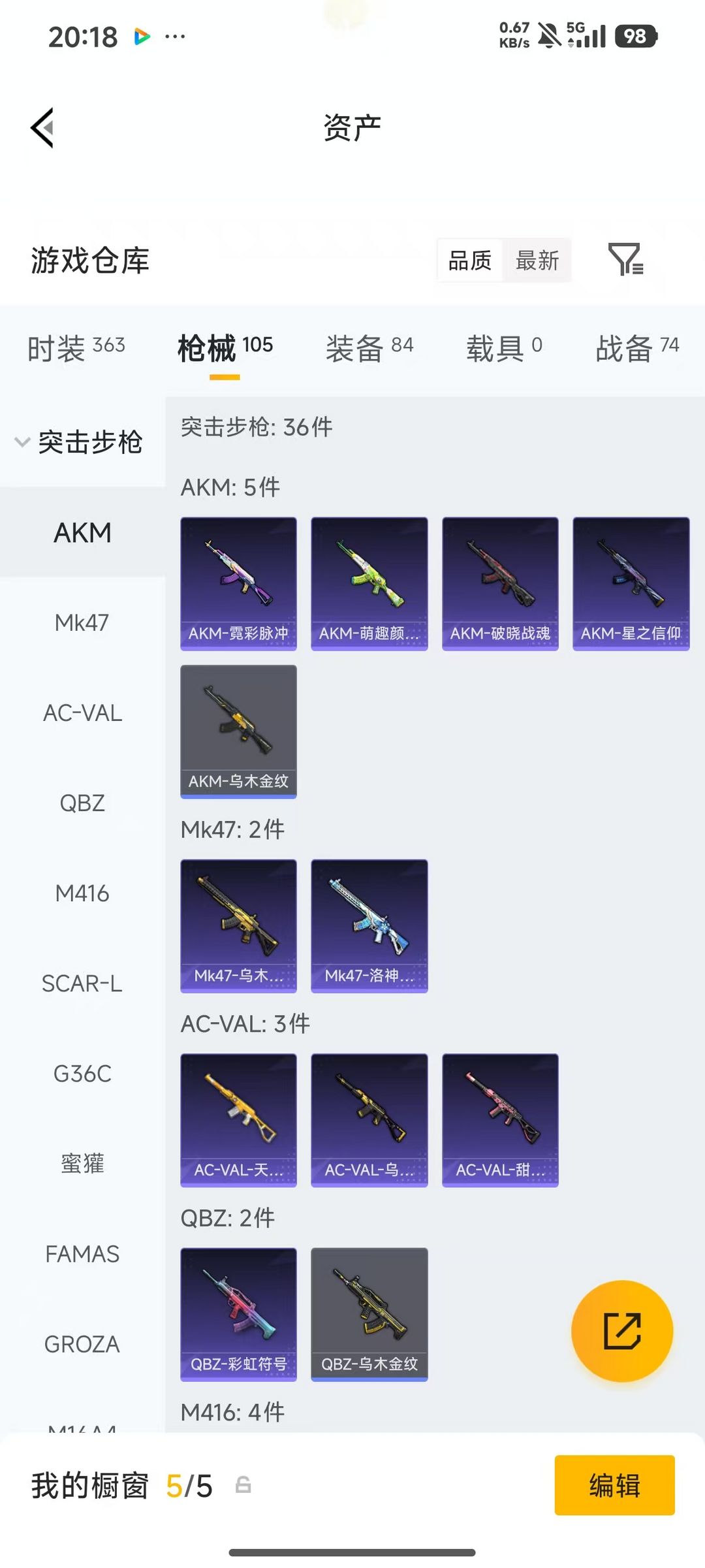This screenshot has height=1568, width=705.
Task: Open the AKM-乌木金纹 skin tile
Action: point(238,731)
